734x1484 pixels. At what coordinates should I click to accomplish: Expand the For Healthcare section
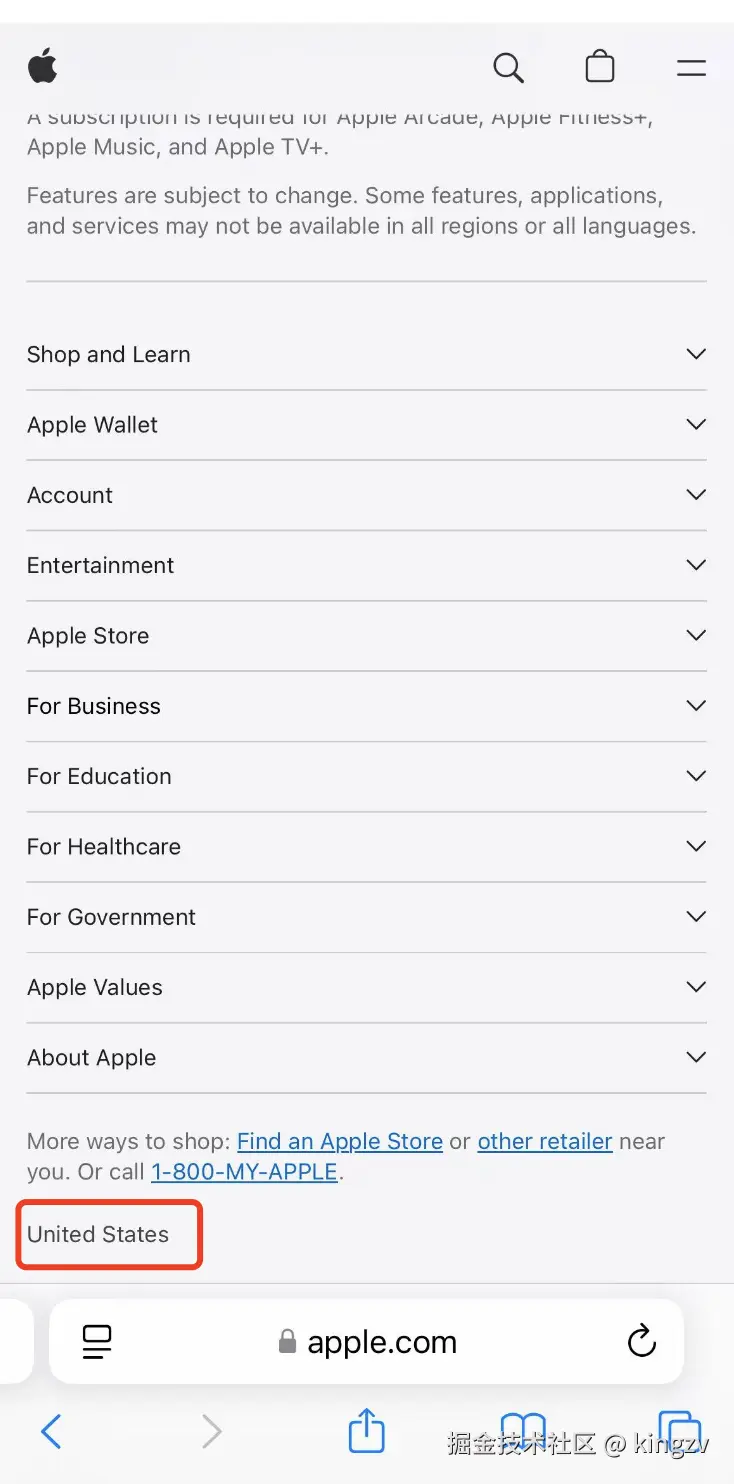pyautogui.click(x=366, y=847)
